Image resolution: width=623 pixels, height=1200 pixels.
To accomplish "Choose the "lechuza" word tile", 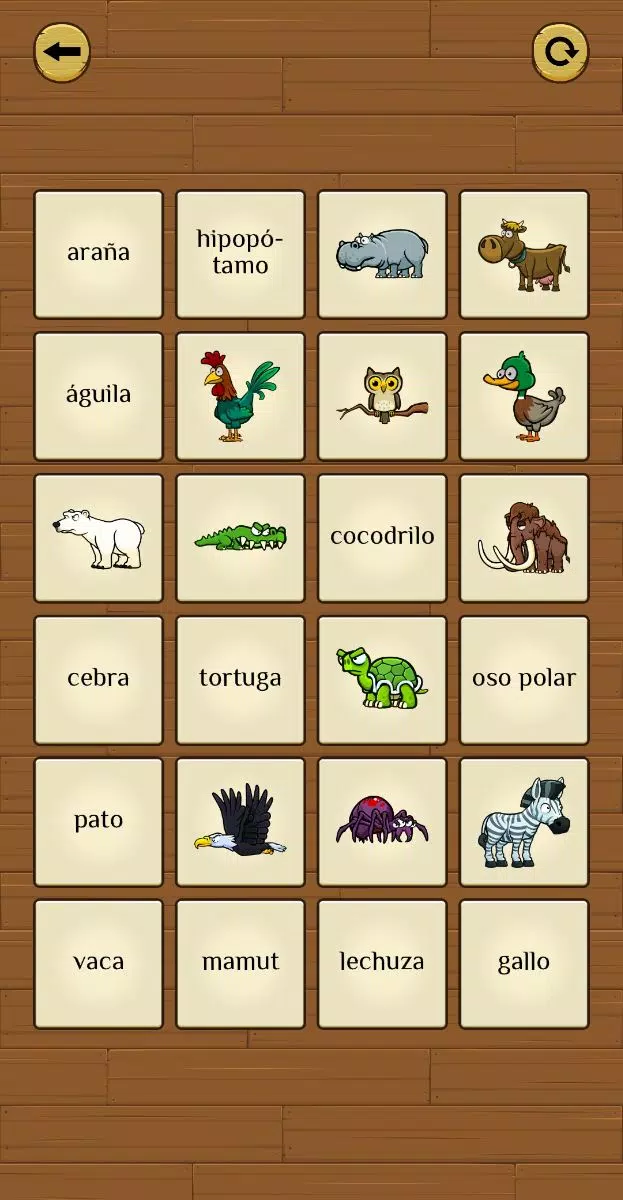I will click(382, 964).
